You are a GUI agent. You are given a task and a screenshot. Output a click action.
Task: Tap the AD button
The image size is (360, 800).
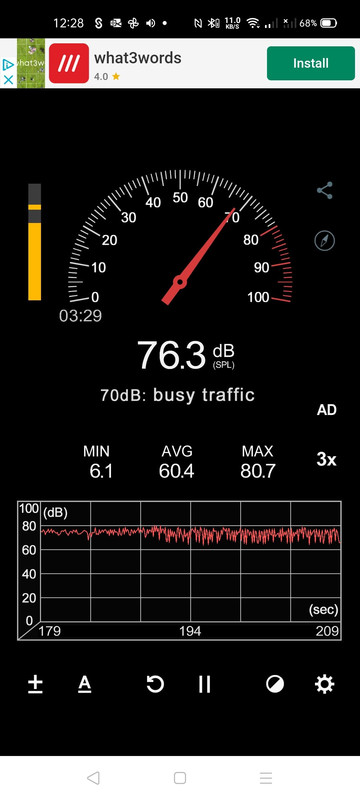327,410
